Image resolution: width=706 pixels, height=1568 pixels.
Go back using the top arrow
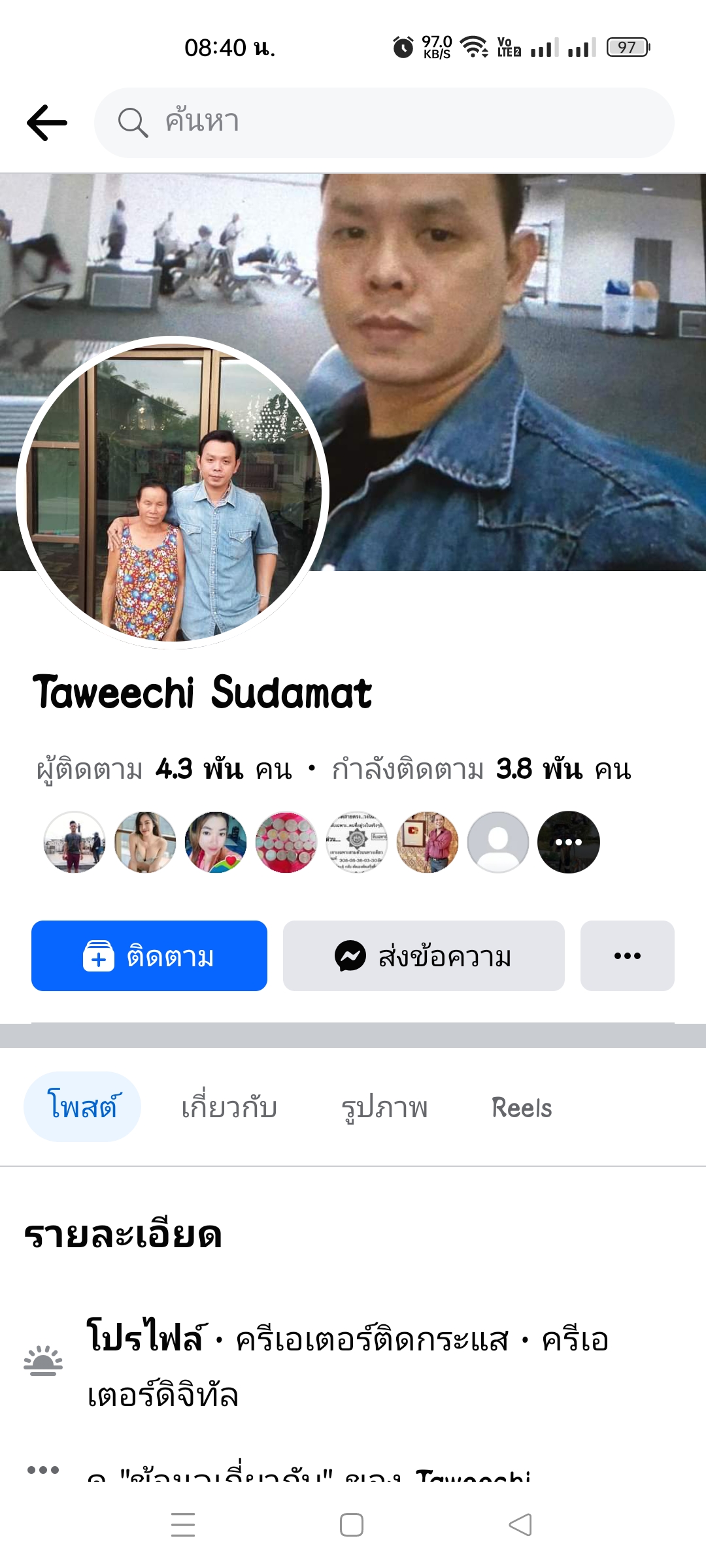47,123
